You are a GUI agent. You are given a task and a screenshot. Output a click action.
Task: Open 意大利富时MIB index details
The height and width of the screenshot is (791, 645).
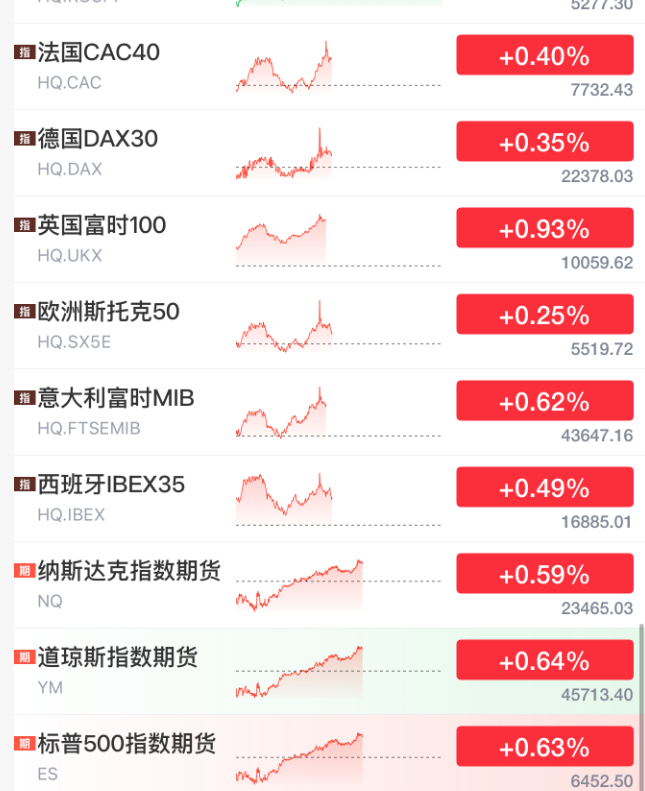(115, 399)
